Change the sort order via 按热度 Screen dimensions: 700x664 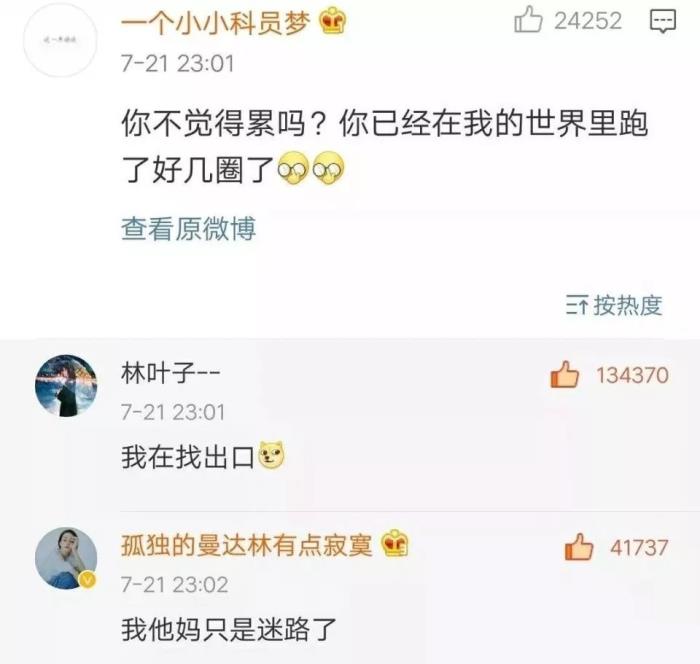click(614, 305)
